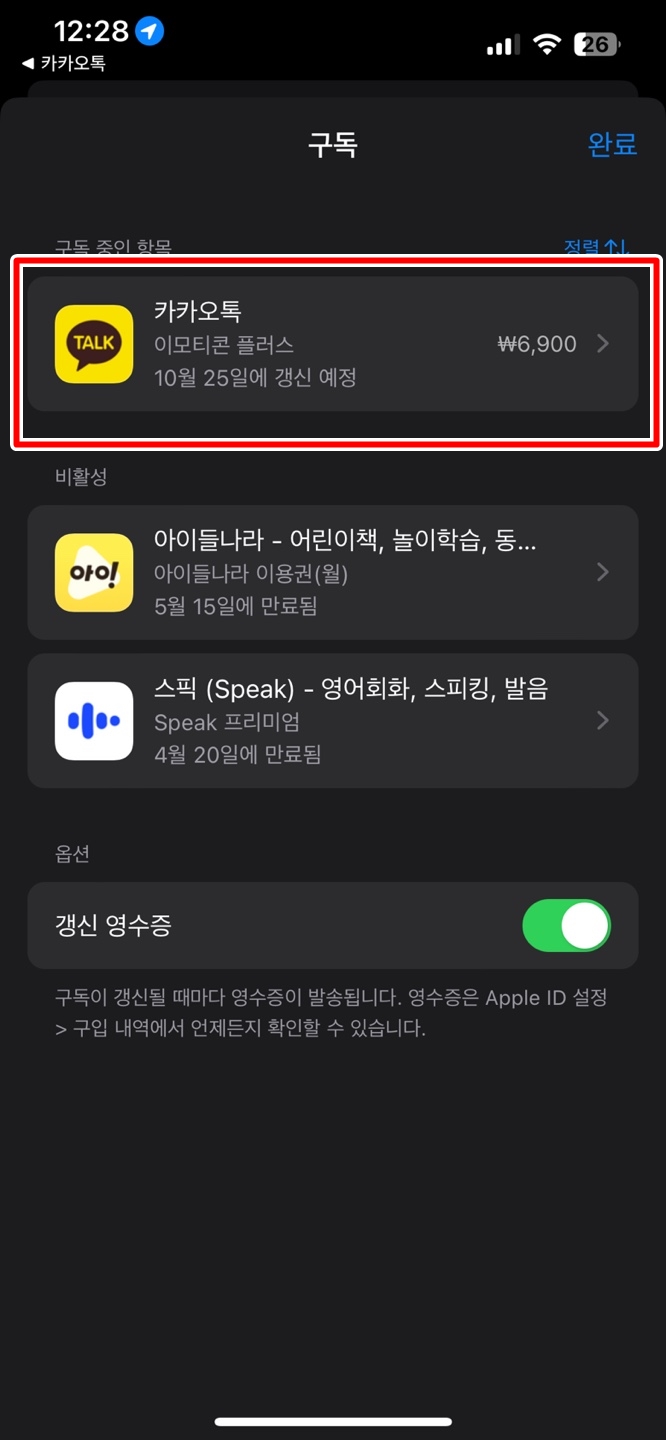Open the 카카오톡 이모티콘 플러스 subscription

coord(332,344)
